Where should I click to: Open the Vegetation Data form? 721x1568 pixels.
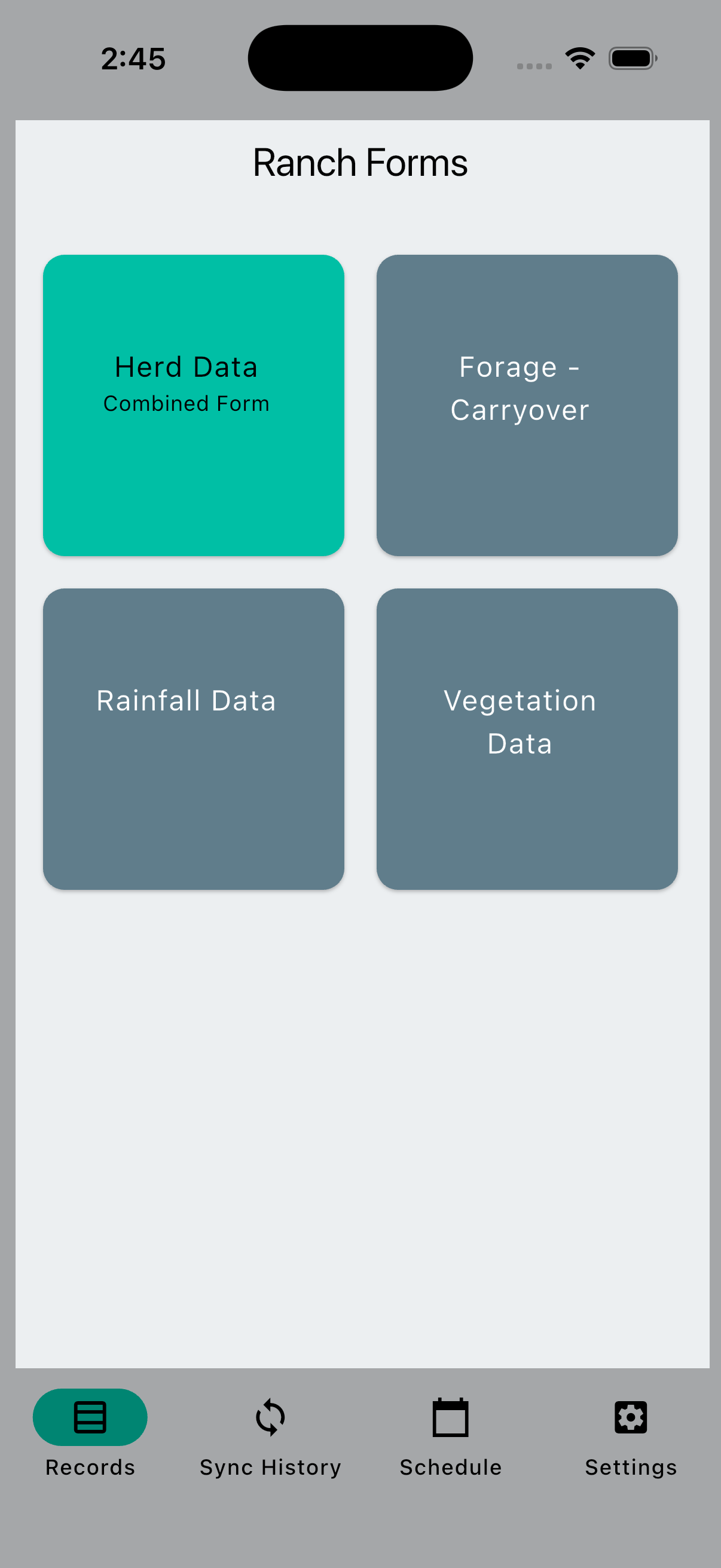527,739
